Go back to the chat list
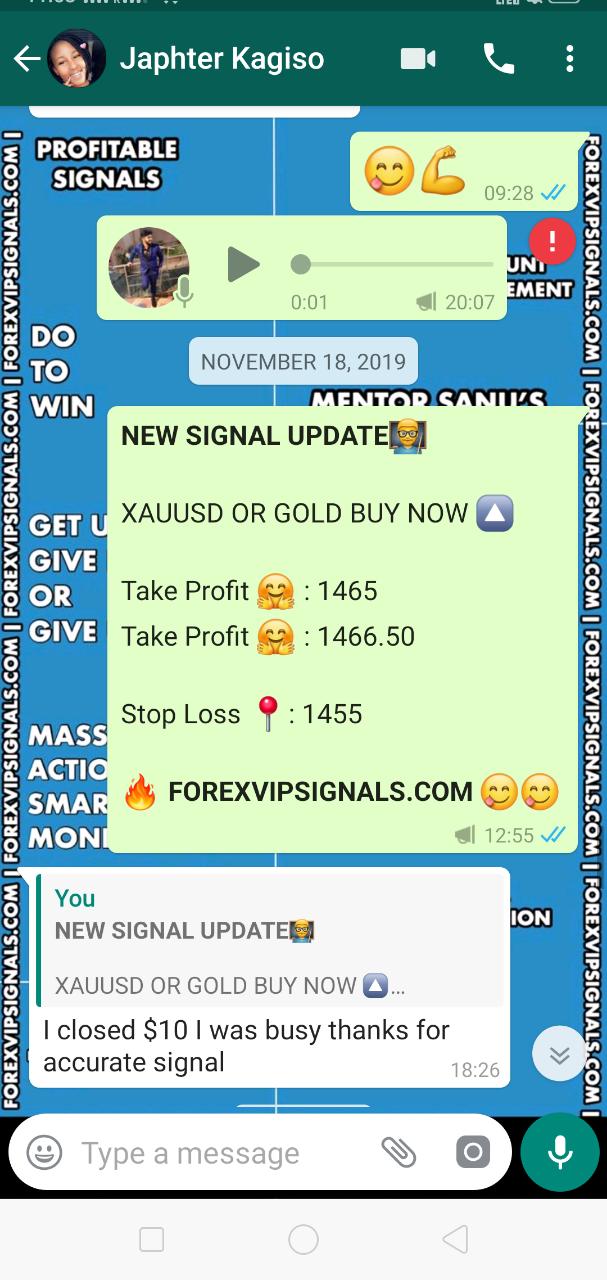607x1280 pixels. [x=27, y=59]
